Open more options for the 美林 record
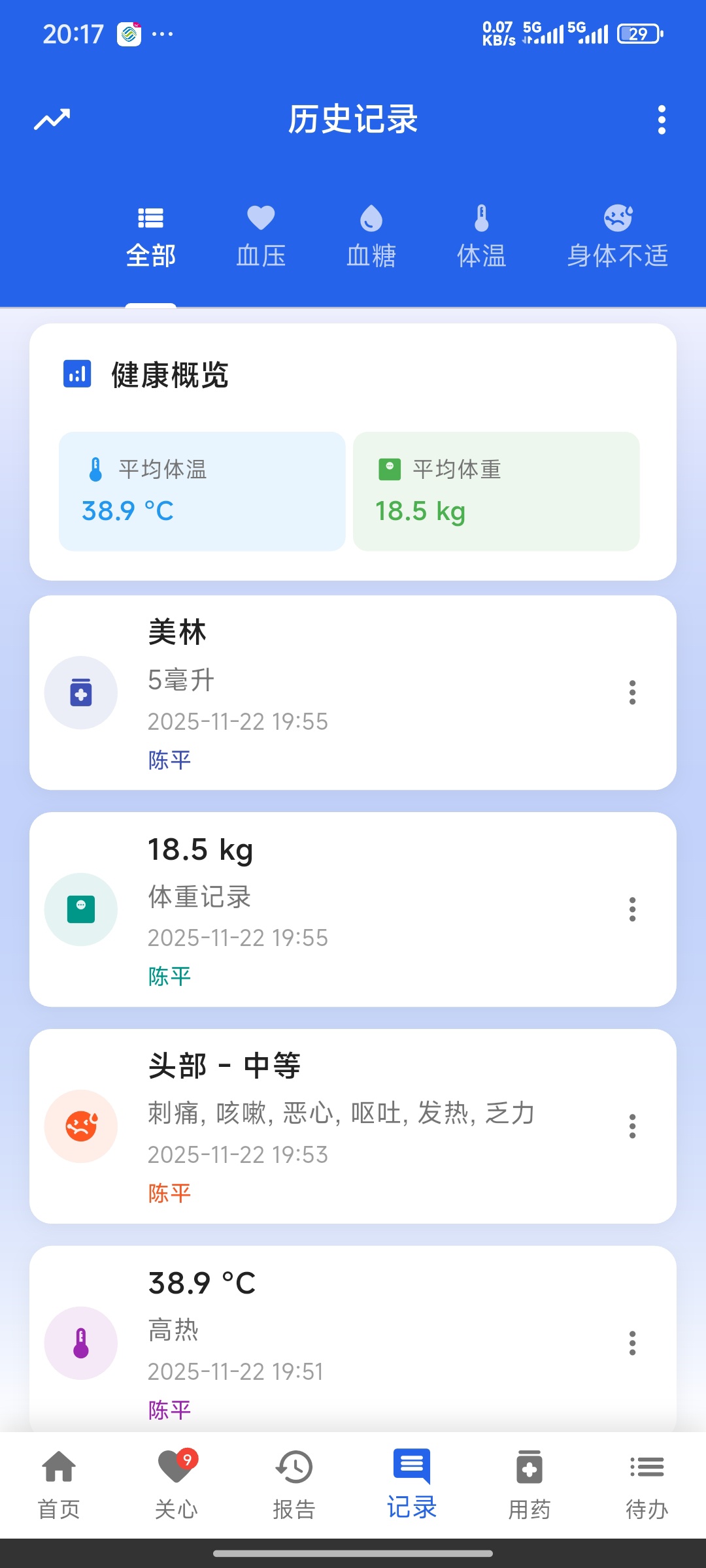The width and height of the screenshot is (706, 1568). [x=632, y=693]
